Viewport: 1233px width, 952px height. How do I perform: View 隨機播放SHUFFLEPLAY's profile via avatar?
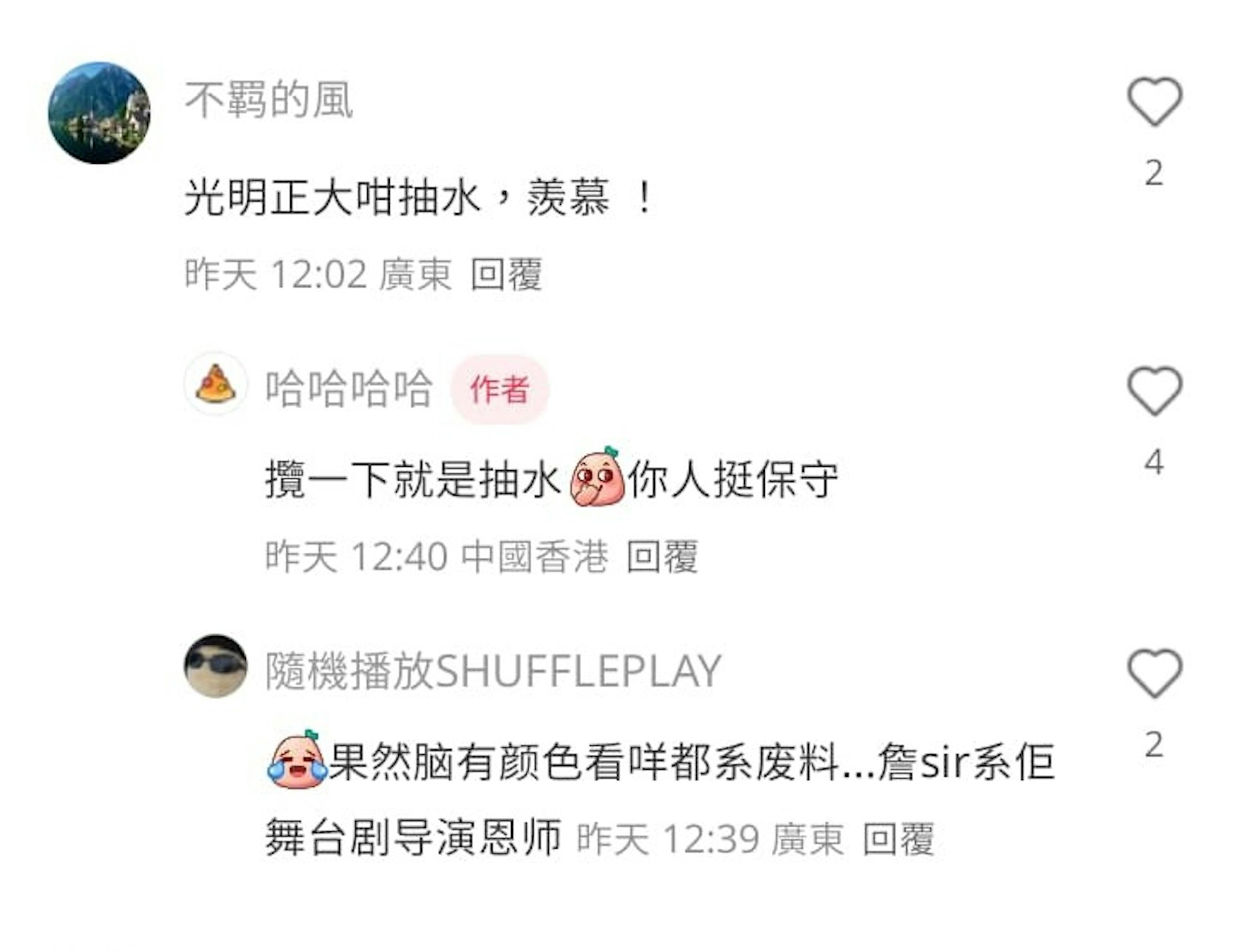(x=216, y=666)
